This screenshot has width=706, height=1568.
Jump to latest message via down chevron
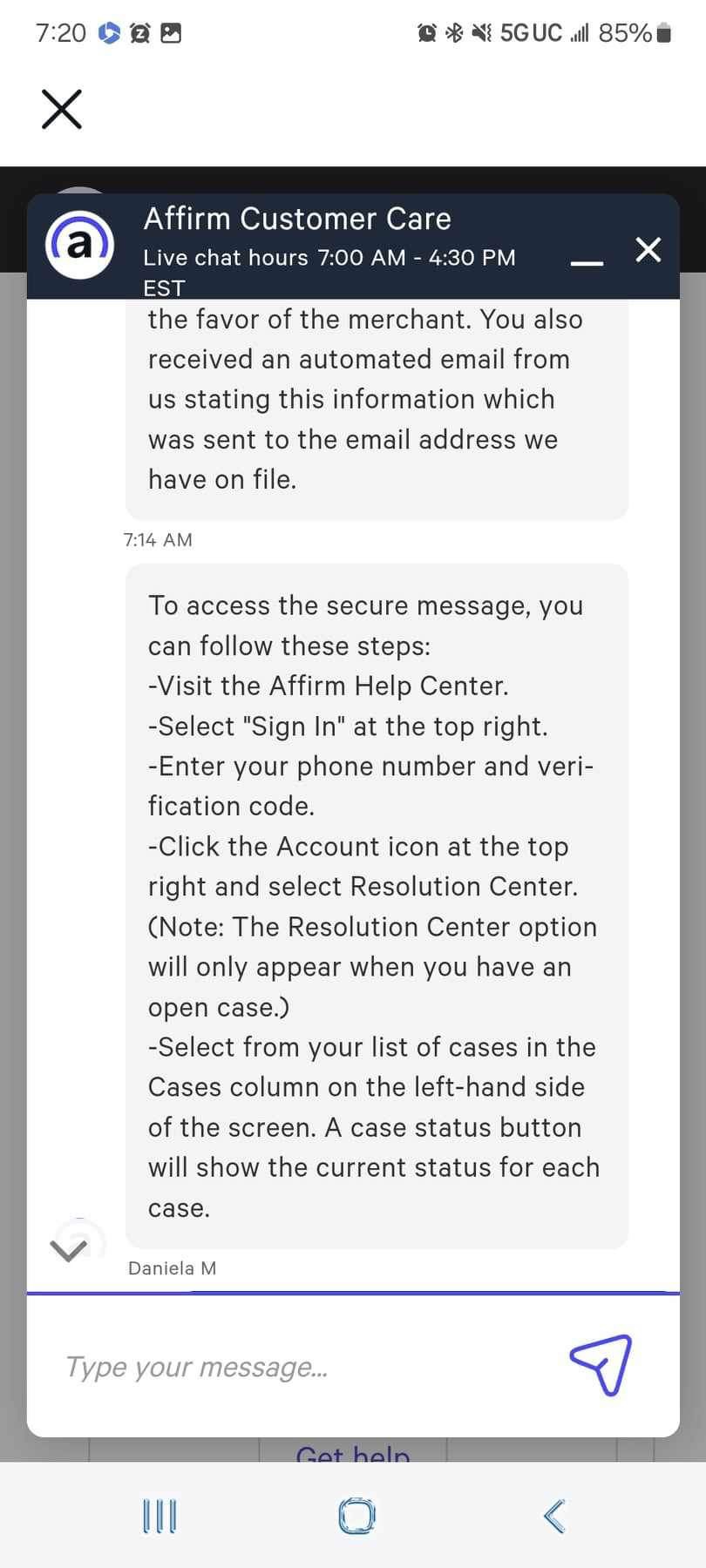[x=69, y=1249]
